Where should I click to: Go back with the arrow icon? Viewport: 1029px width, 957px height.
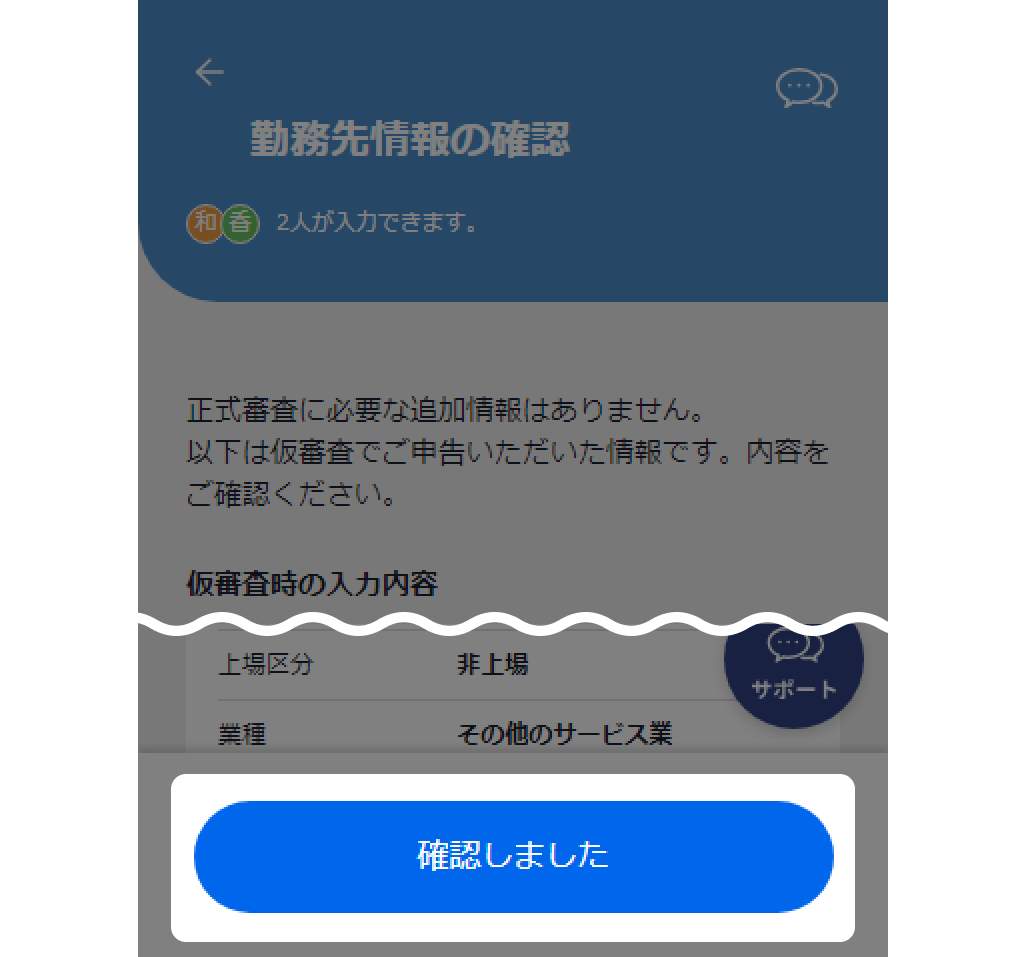209,72
